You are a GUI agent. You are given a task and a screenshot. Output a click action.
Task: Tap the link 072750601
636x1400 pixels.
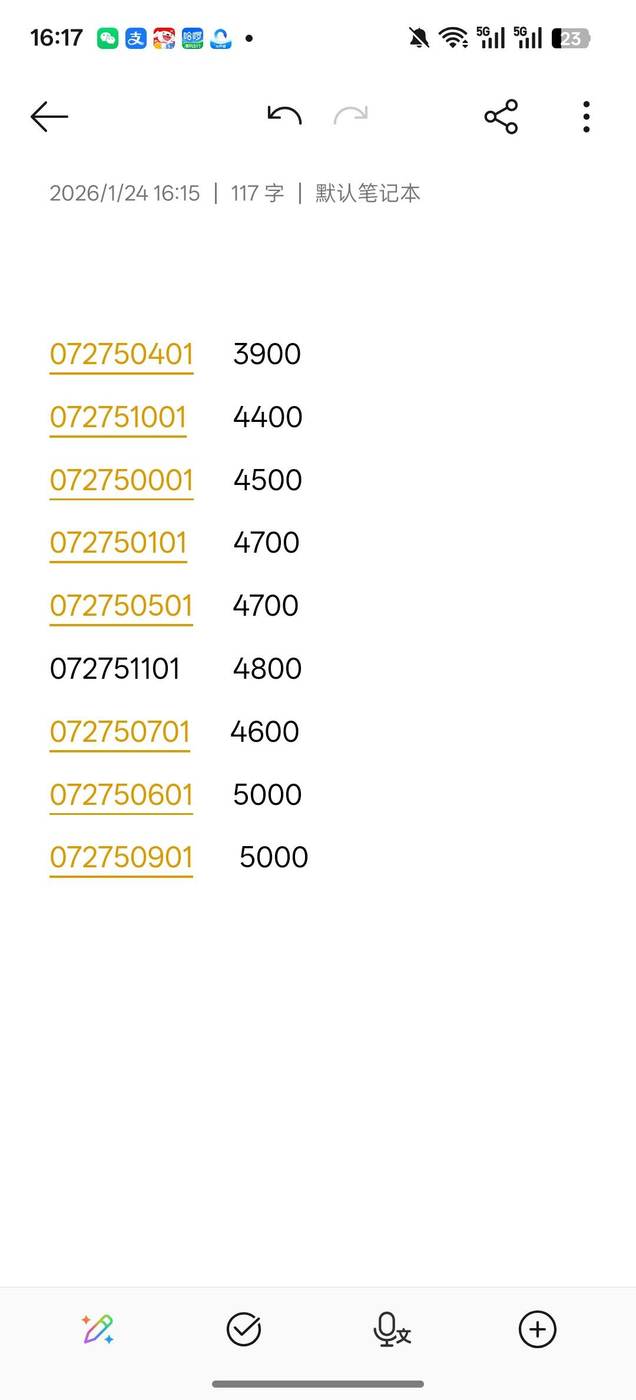click(121, 795)
